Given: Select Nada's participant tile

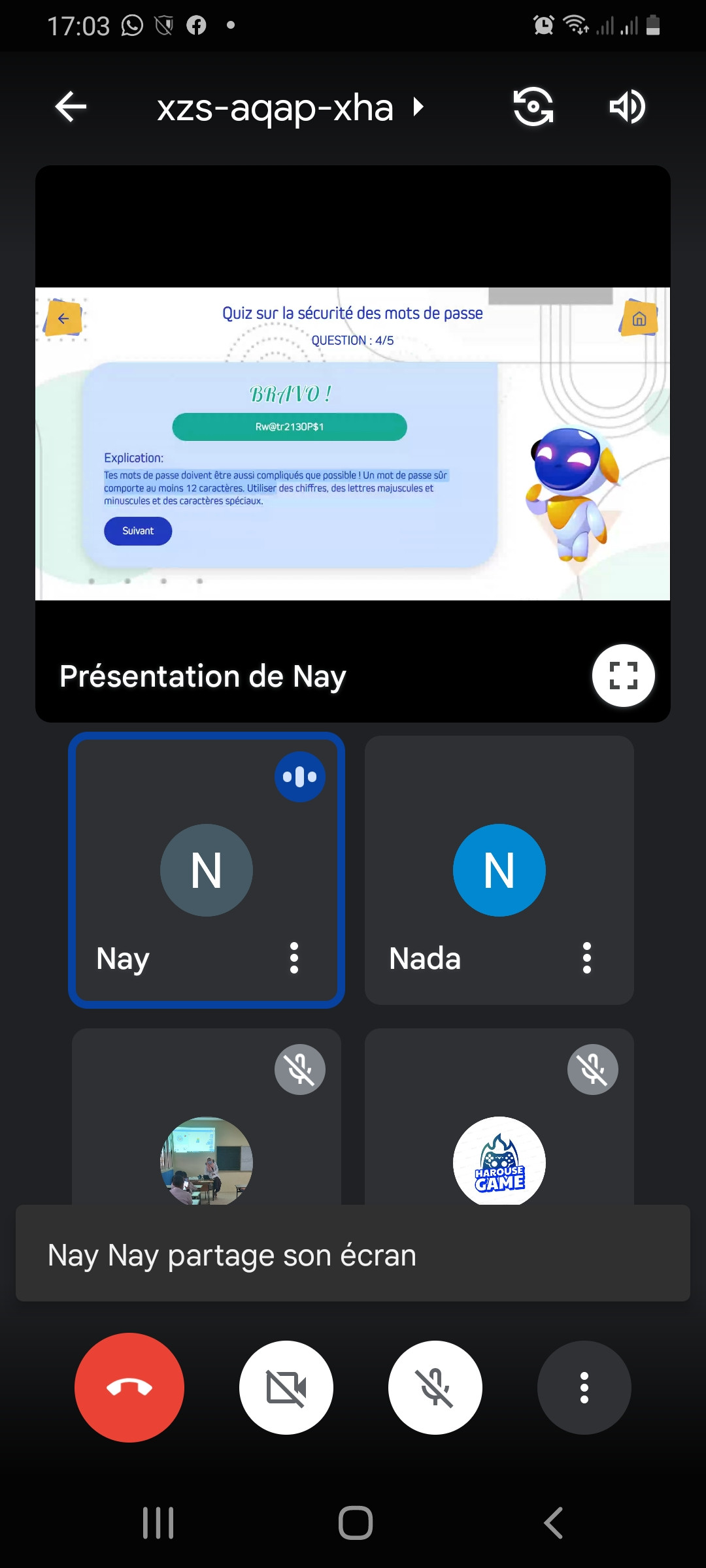Looking at the screenshot, I should pyautogui.click(x=499, y=870).
